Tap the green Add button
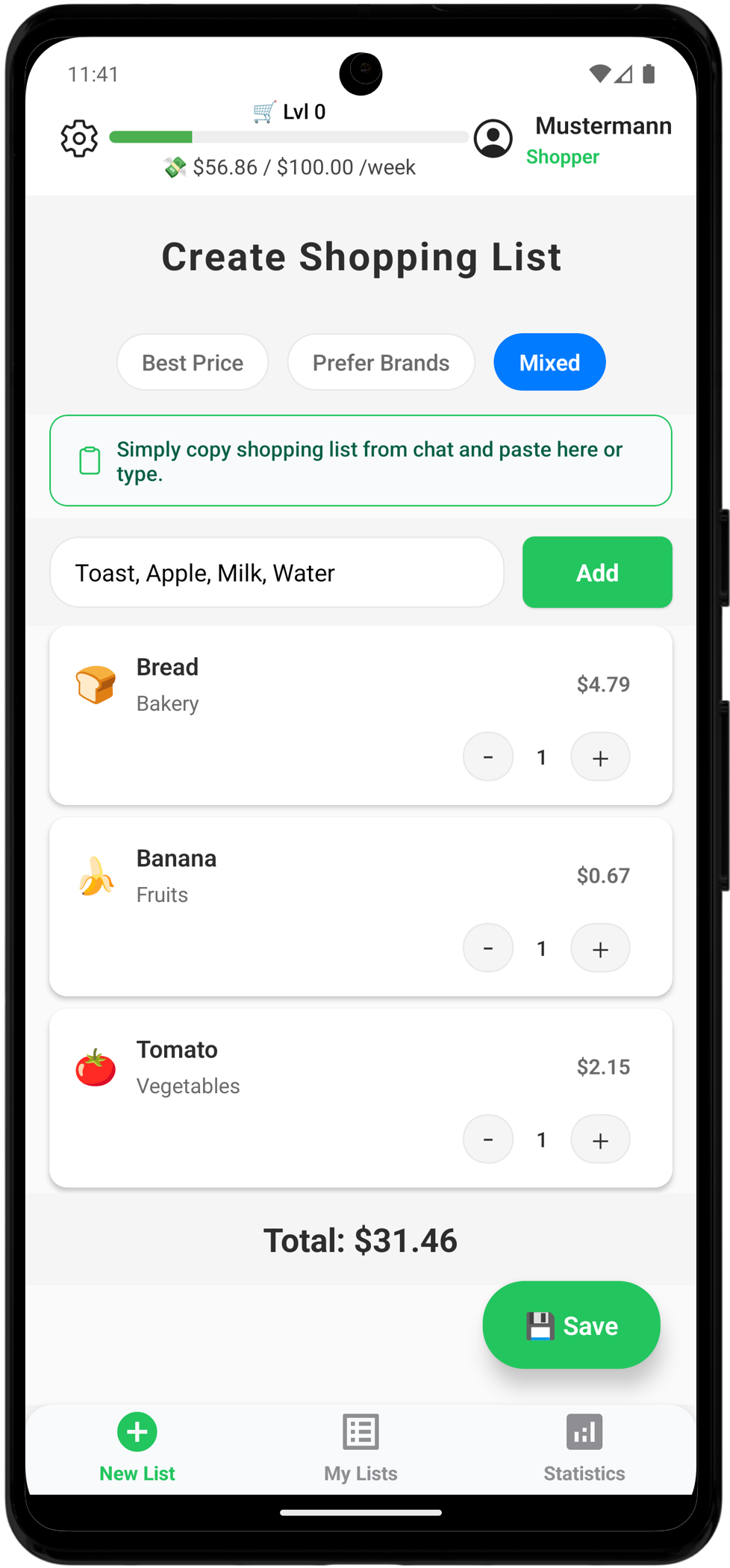This screenshot has height=1568, width=730. 597,573
